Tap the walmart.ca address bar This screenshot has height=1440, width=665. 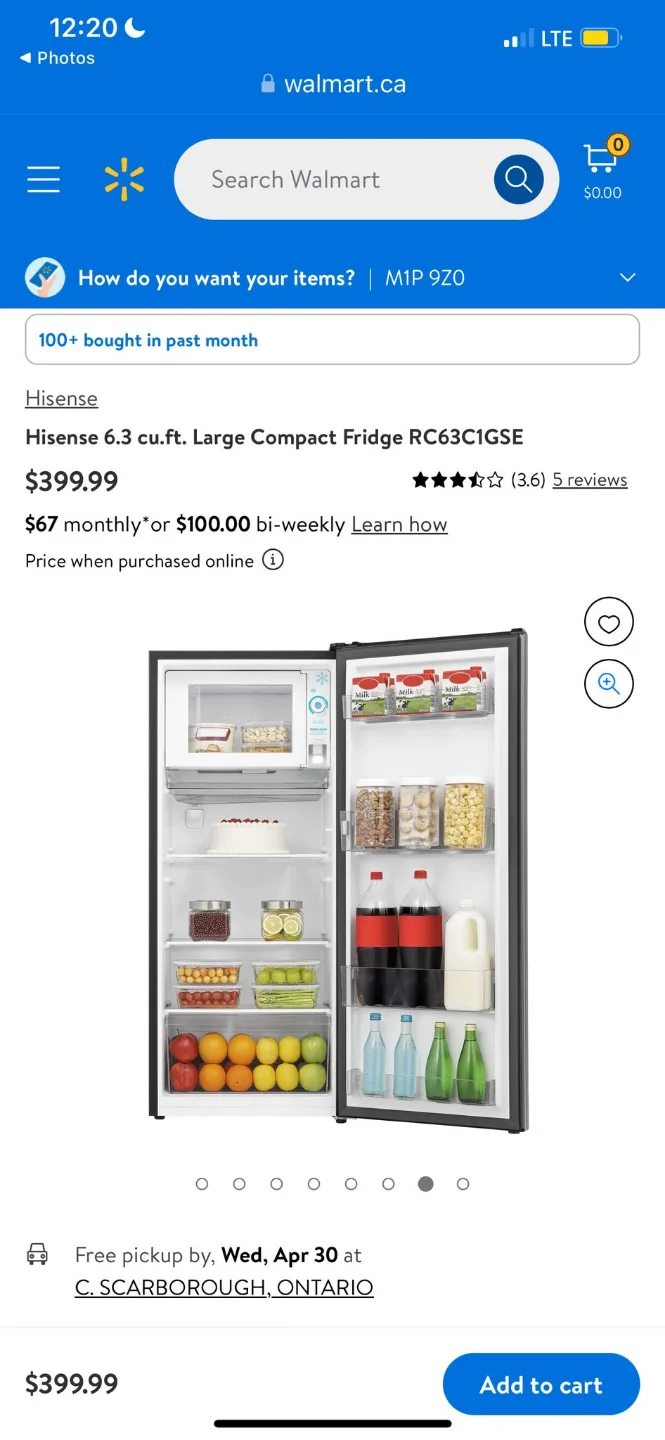[x=333, y=84]
